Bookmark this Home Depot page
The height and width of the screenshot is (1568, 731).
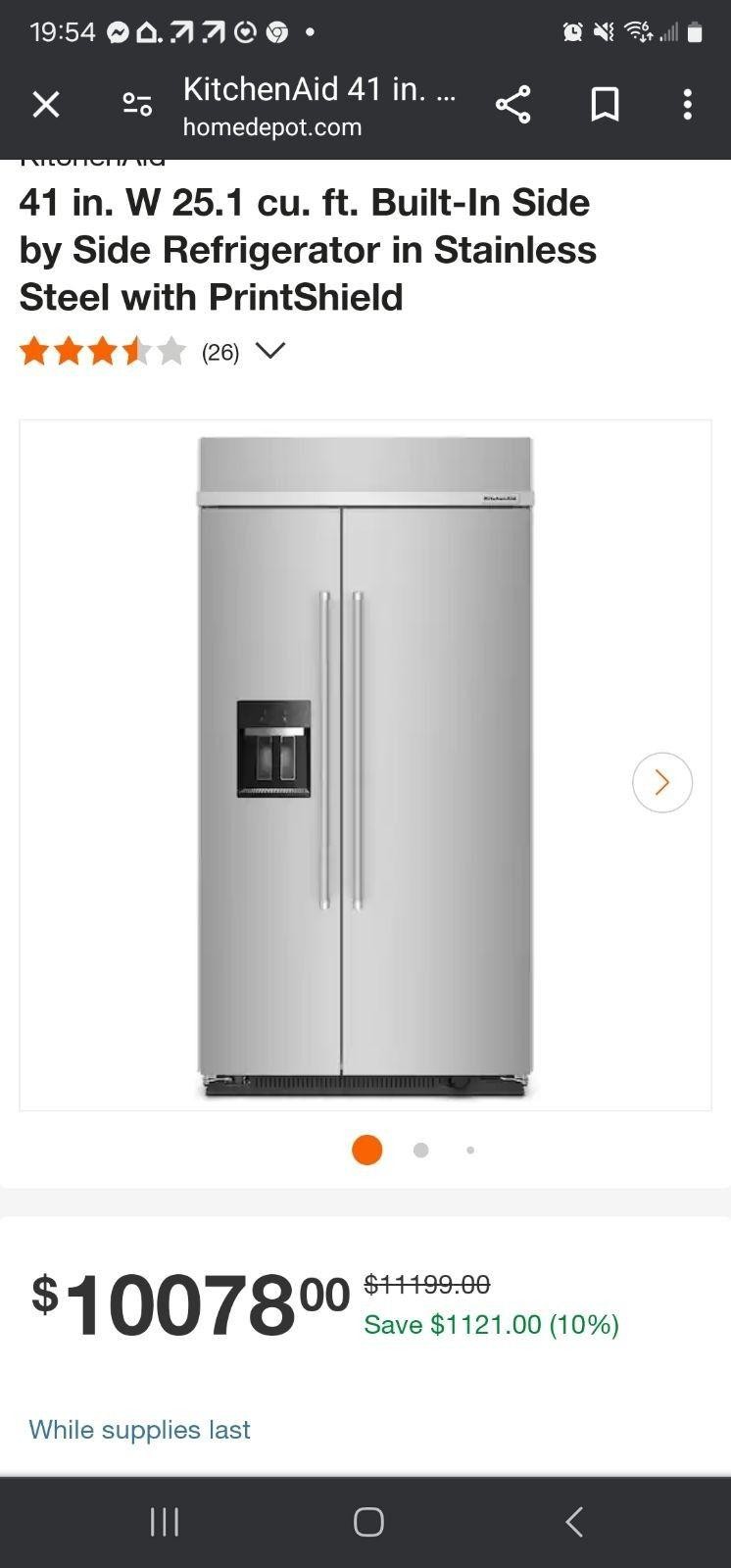pos(605,104)
